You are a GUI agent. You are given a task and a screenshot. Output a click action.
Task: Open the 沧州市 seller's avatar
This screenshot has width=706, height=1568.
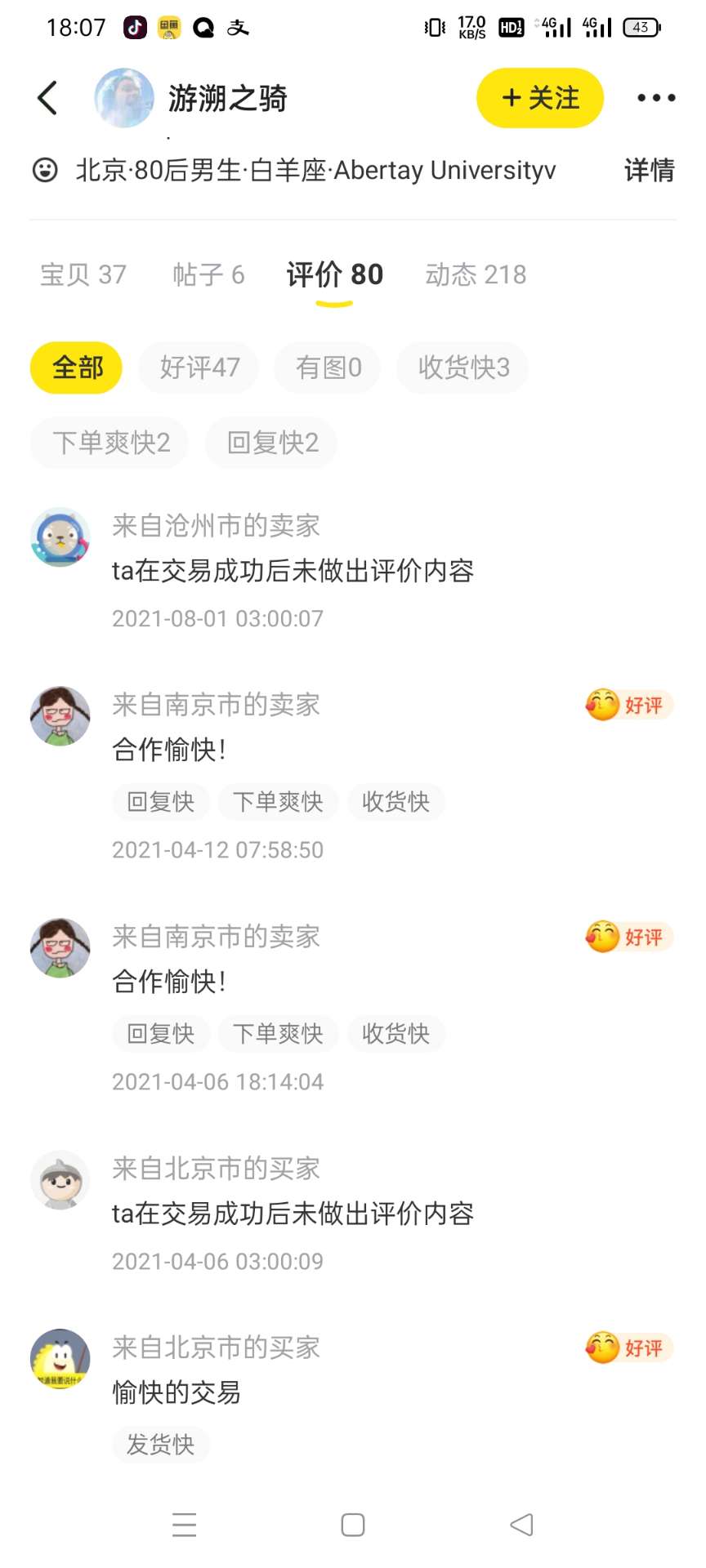pos(60,537)
